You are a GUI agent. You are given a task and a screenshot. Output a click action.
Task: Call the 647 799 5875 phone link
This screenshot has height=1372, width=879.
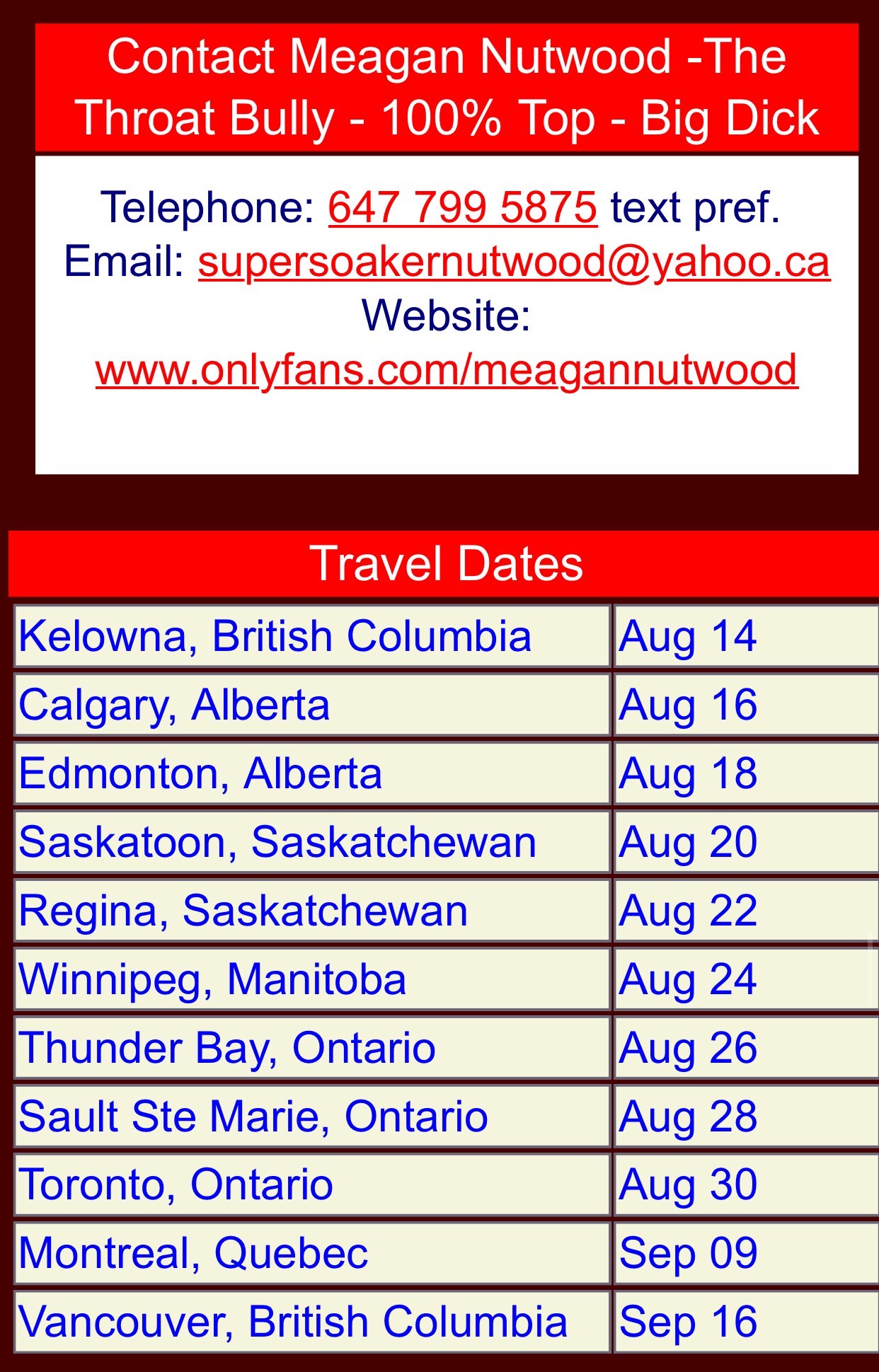pos(462,207)
